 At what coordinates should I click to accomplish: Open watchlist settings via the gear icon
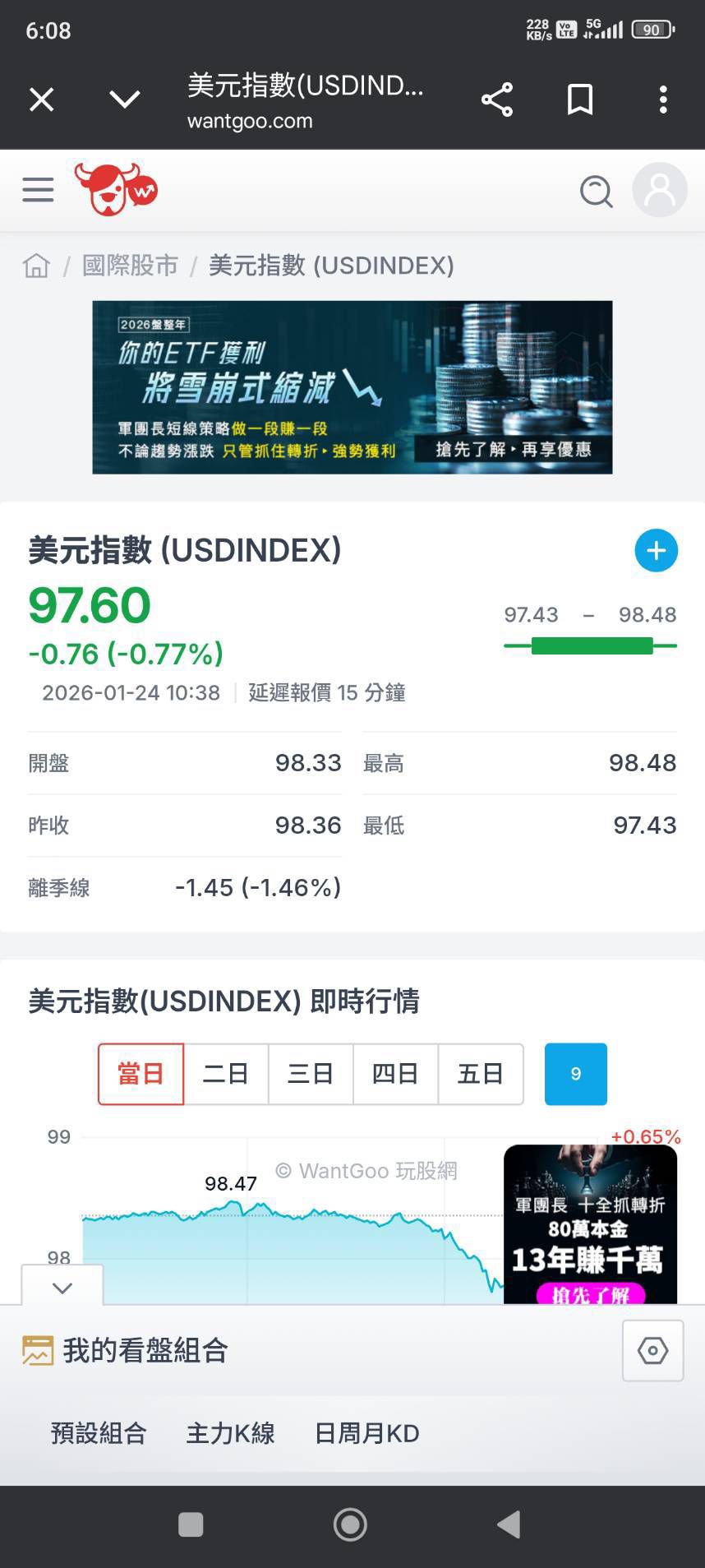(x=652, y=1349)
